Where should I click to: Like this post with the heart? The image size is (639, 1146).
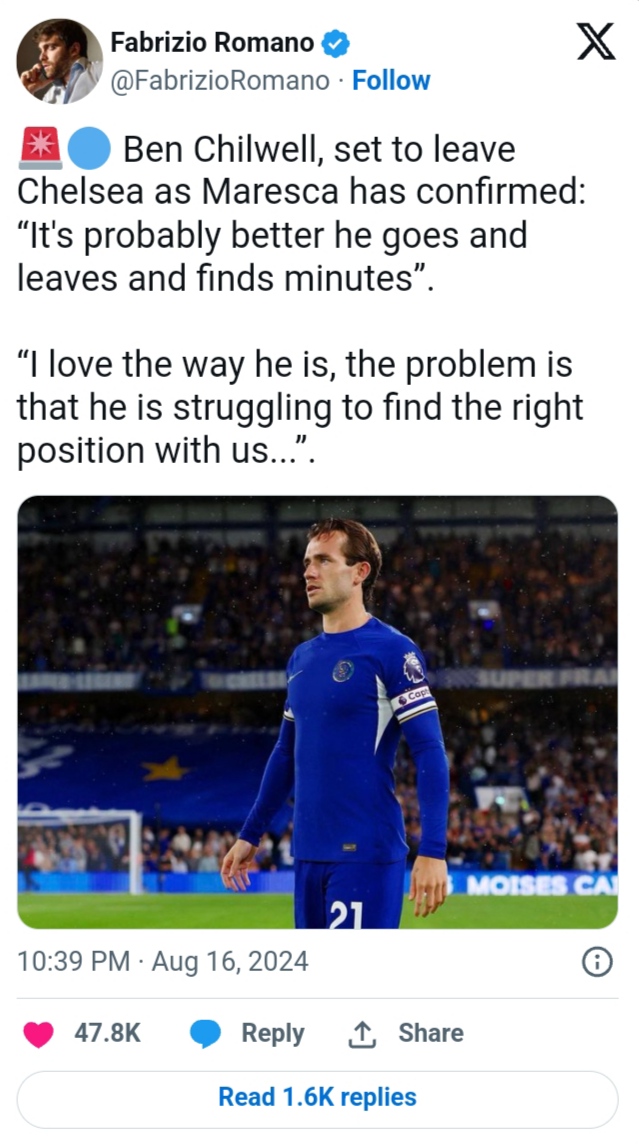pos(39,1033)
